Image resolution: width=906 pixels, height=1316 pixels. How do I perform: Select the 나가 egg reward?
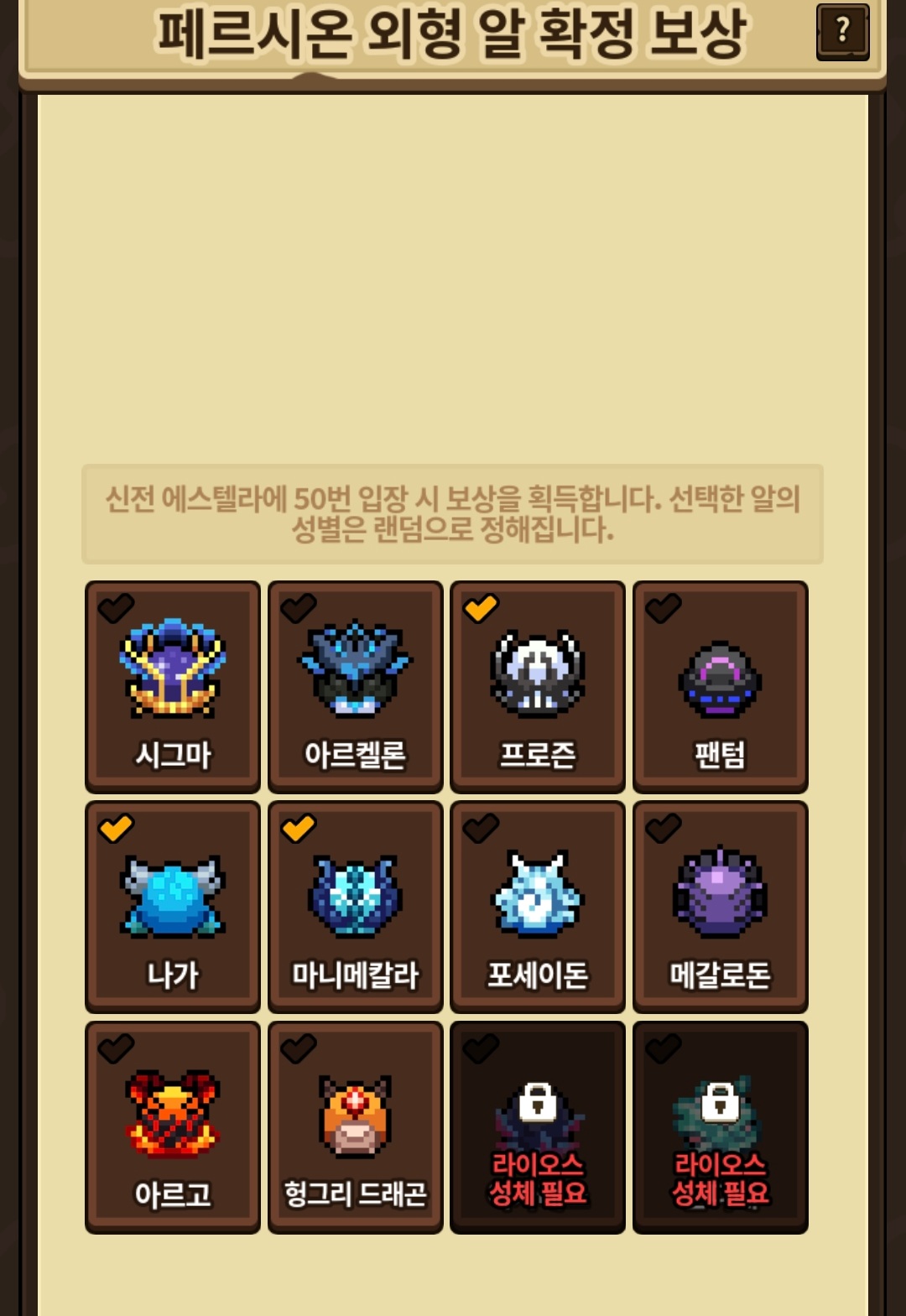pyautogui.click(x=173, y=908)
